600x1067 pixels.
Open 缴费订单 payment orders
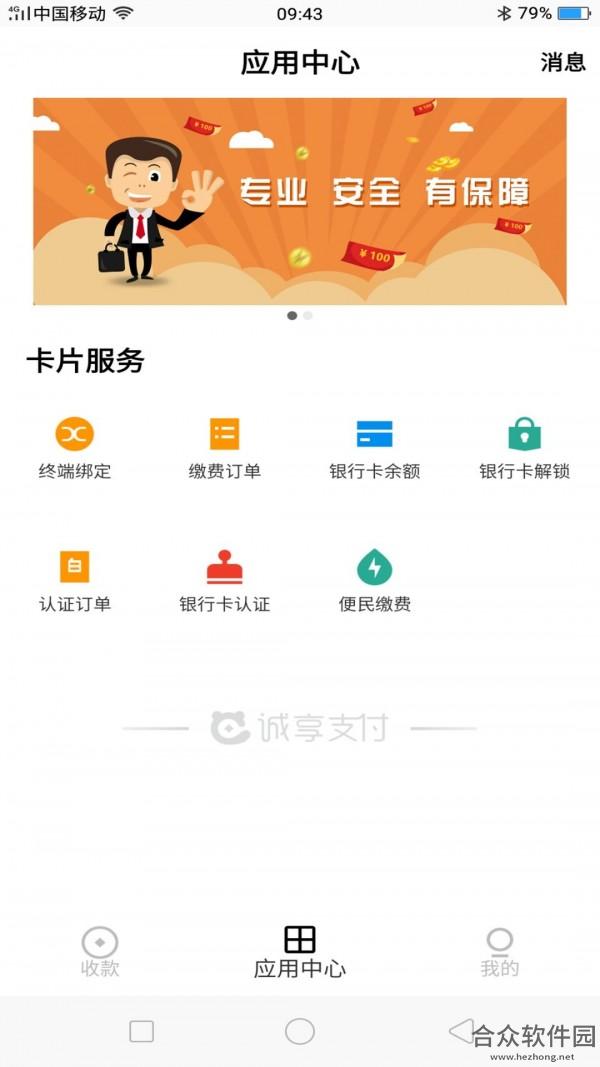coord(224,448)
